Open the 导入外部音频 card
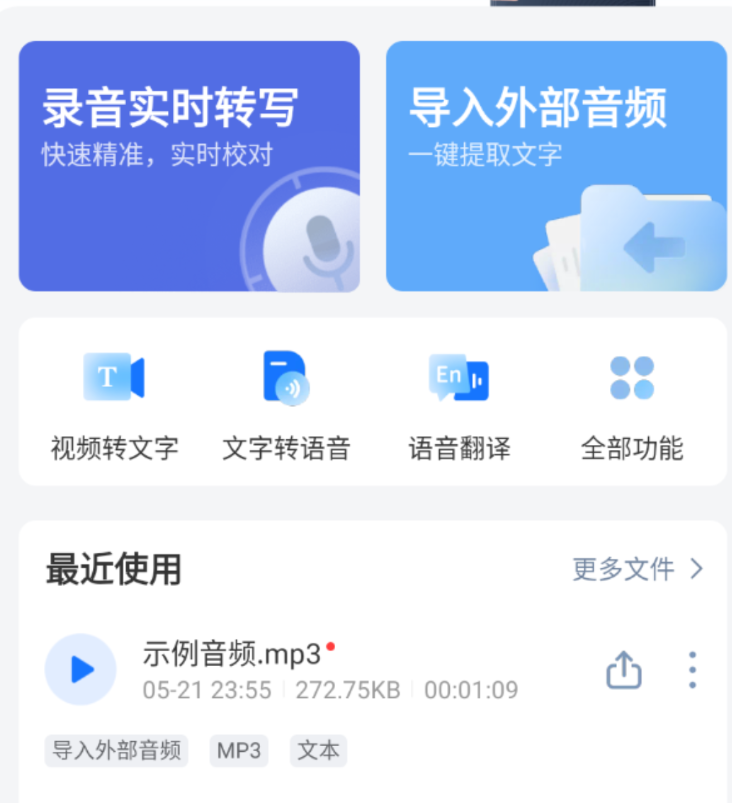The width and height of the screenshot is (732, 803). (556, 166)
